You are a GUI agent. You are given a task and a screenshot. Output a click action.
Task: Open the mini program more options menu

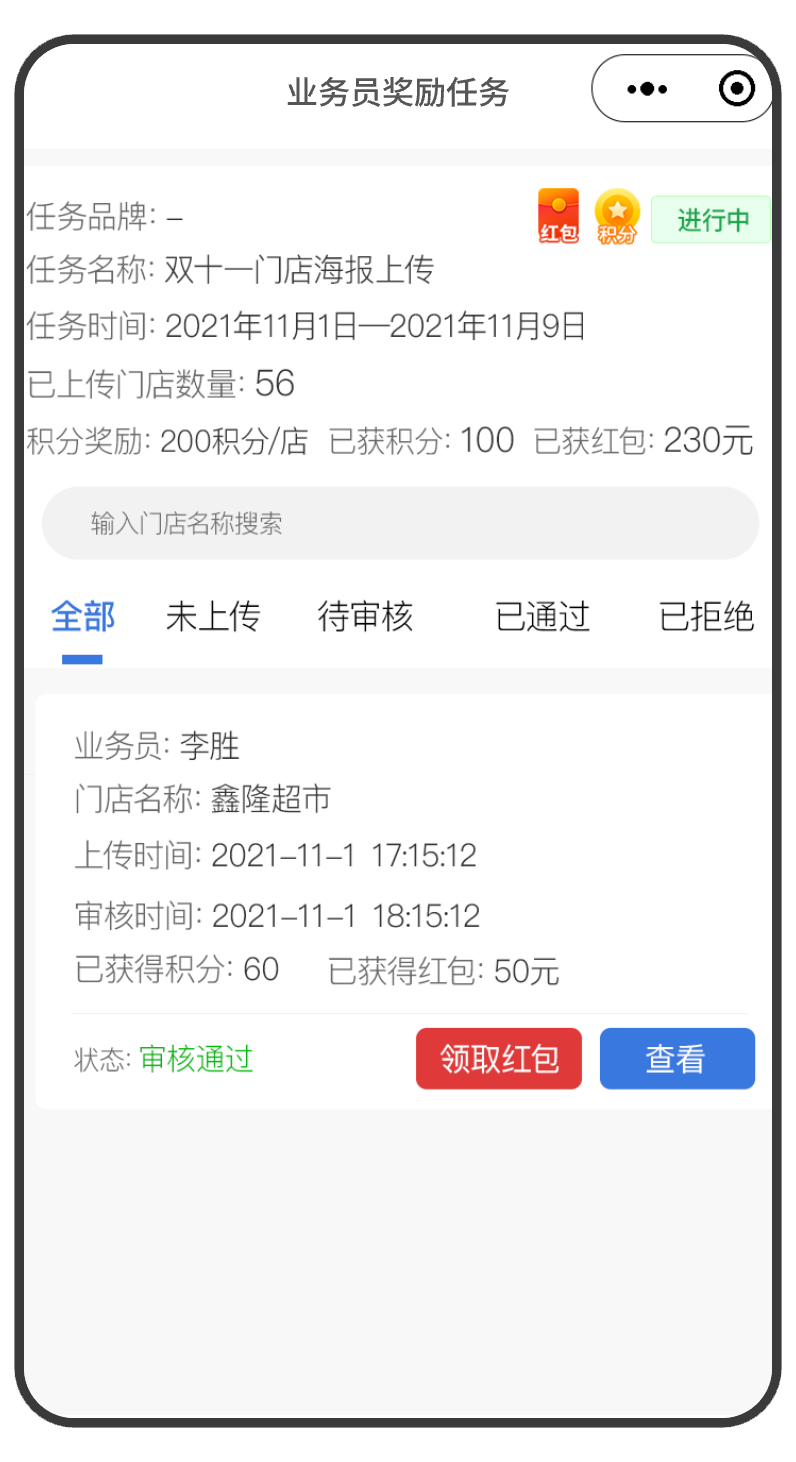[x=647, y=89]
